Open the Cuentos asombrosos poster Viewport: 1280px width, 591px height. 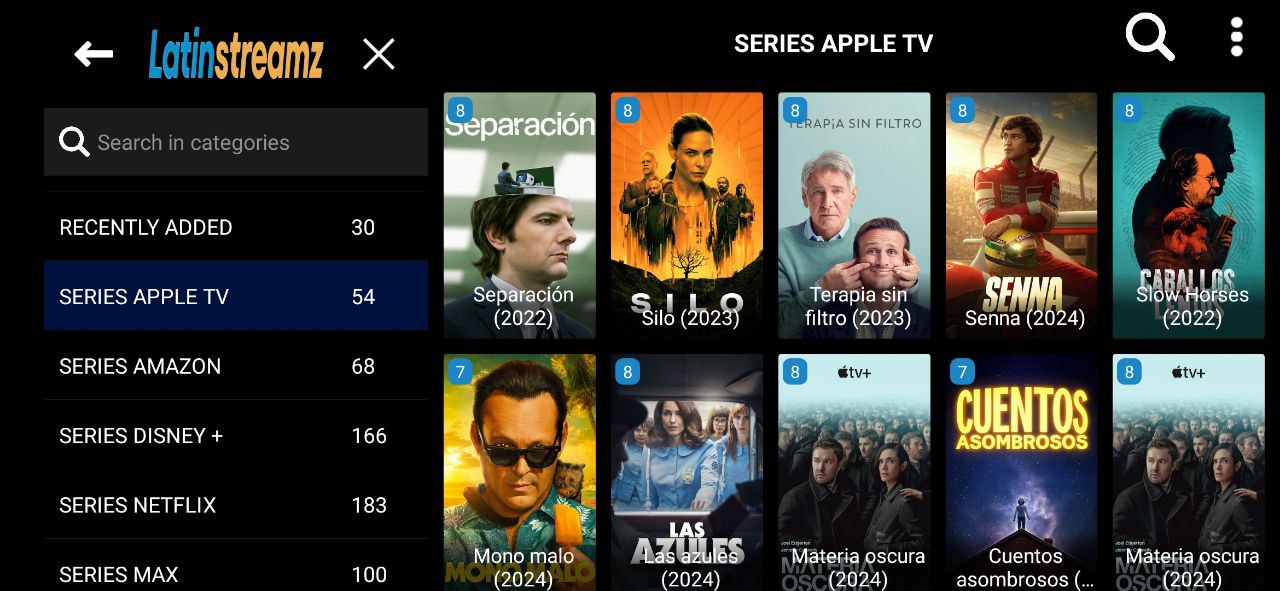pyautogui.click(x=1022, y=472)
